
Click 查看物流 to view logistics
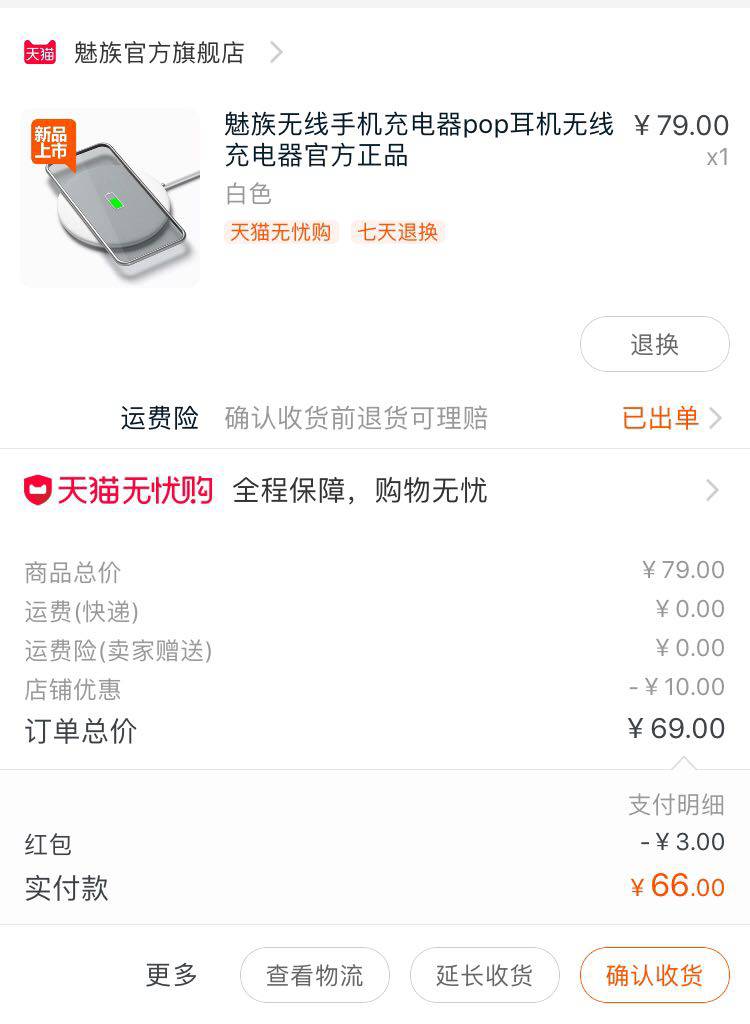[314, 974]
